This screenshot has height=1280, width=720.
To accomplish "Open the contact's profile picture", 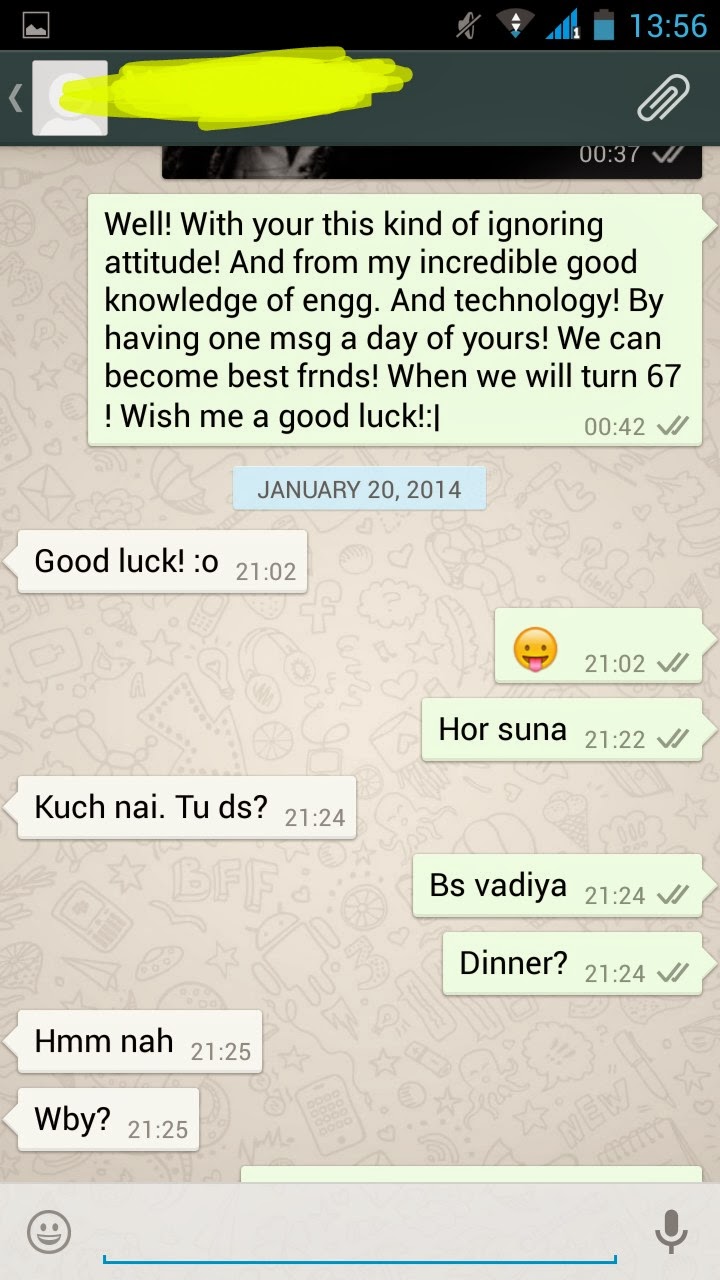I will tap(70, 98).
